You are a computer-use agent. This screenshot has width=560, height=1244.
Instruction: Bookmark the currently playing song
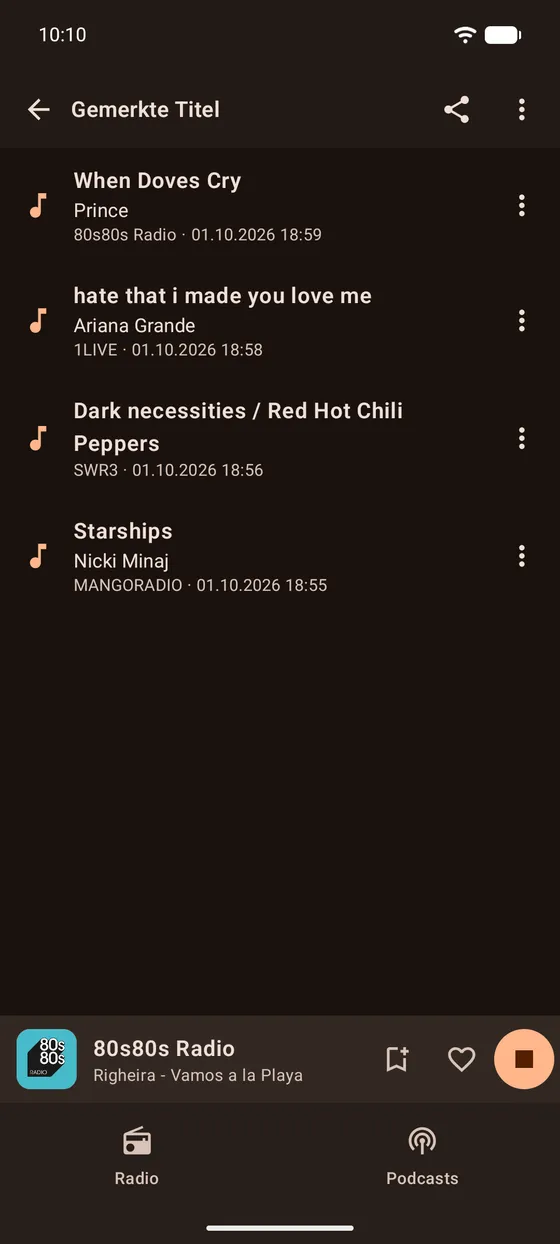(397, 1059)
